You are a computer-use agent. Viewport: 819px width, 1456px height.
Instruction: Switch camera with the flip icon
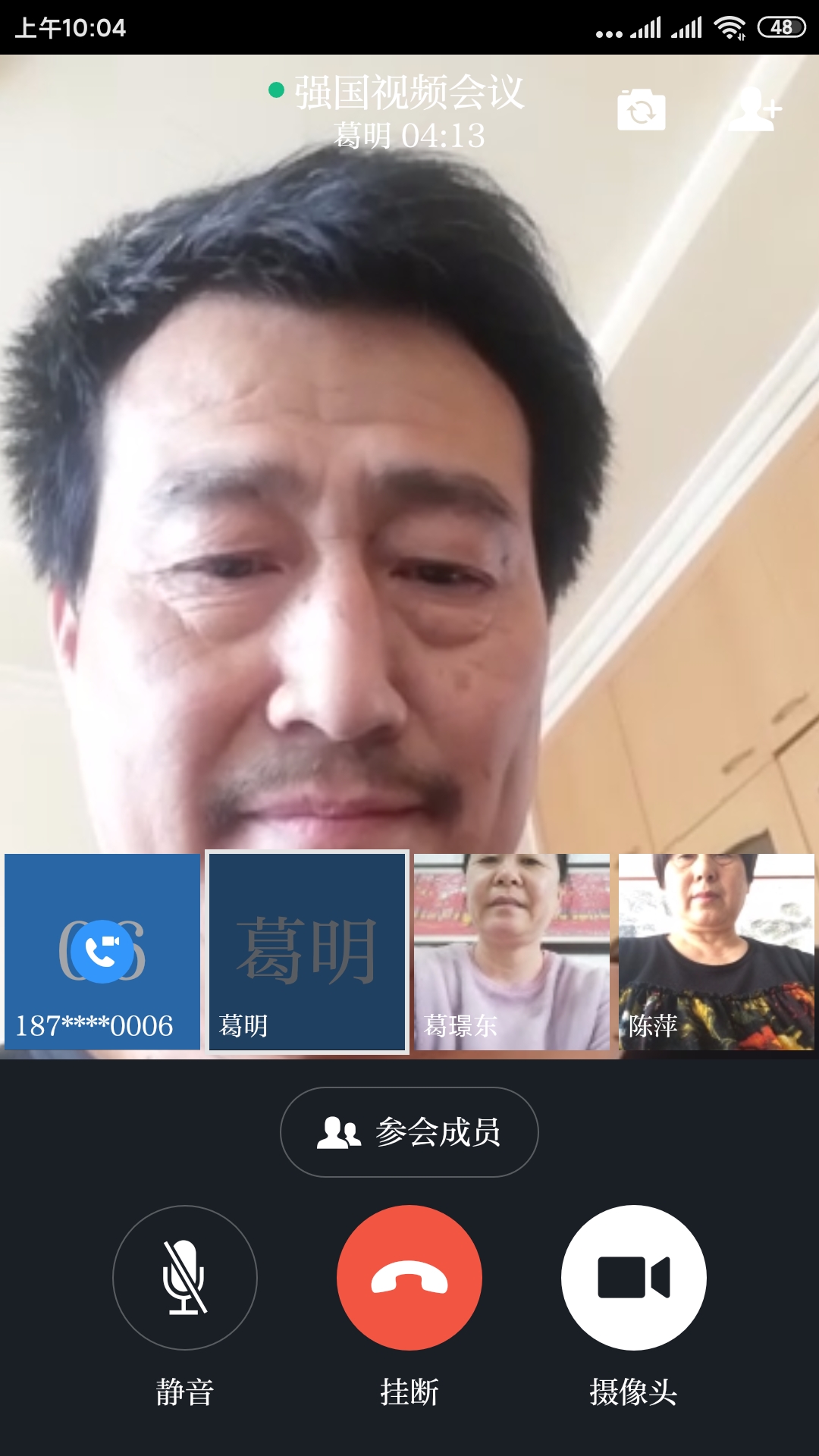coord(641,111)
